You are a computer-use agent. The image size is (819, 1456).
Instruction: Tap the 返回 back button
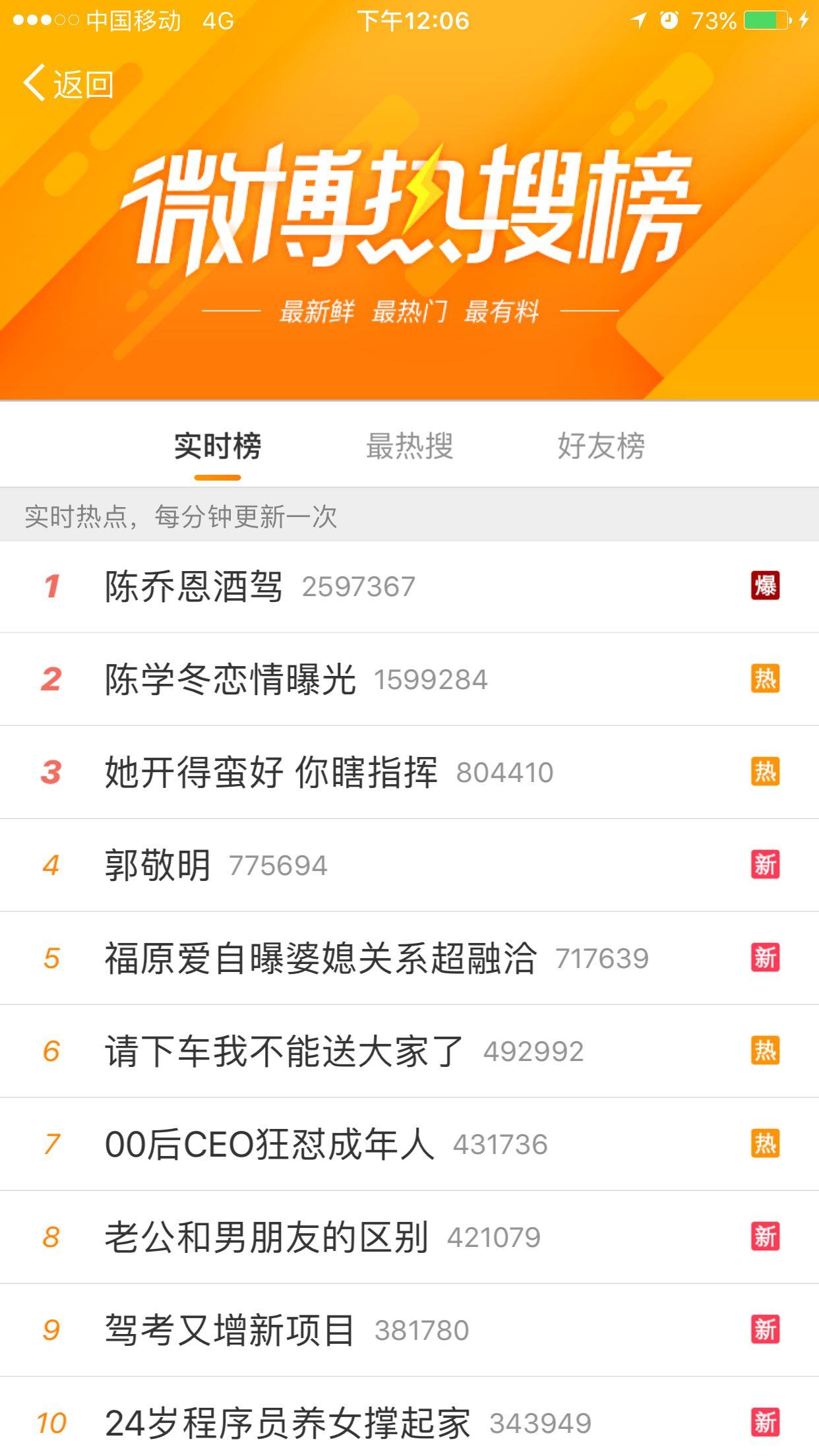[x=69, y=84]
